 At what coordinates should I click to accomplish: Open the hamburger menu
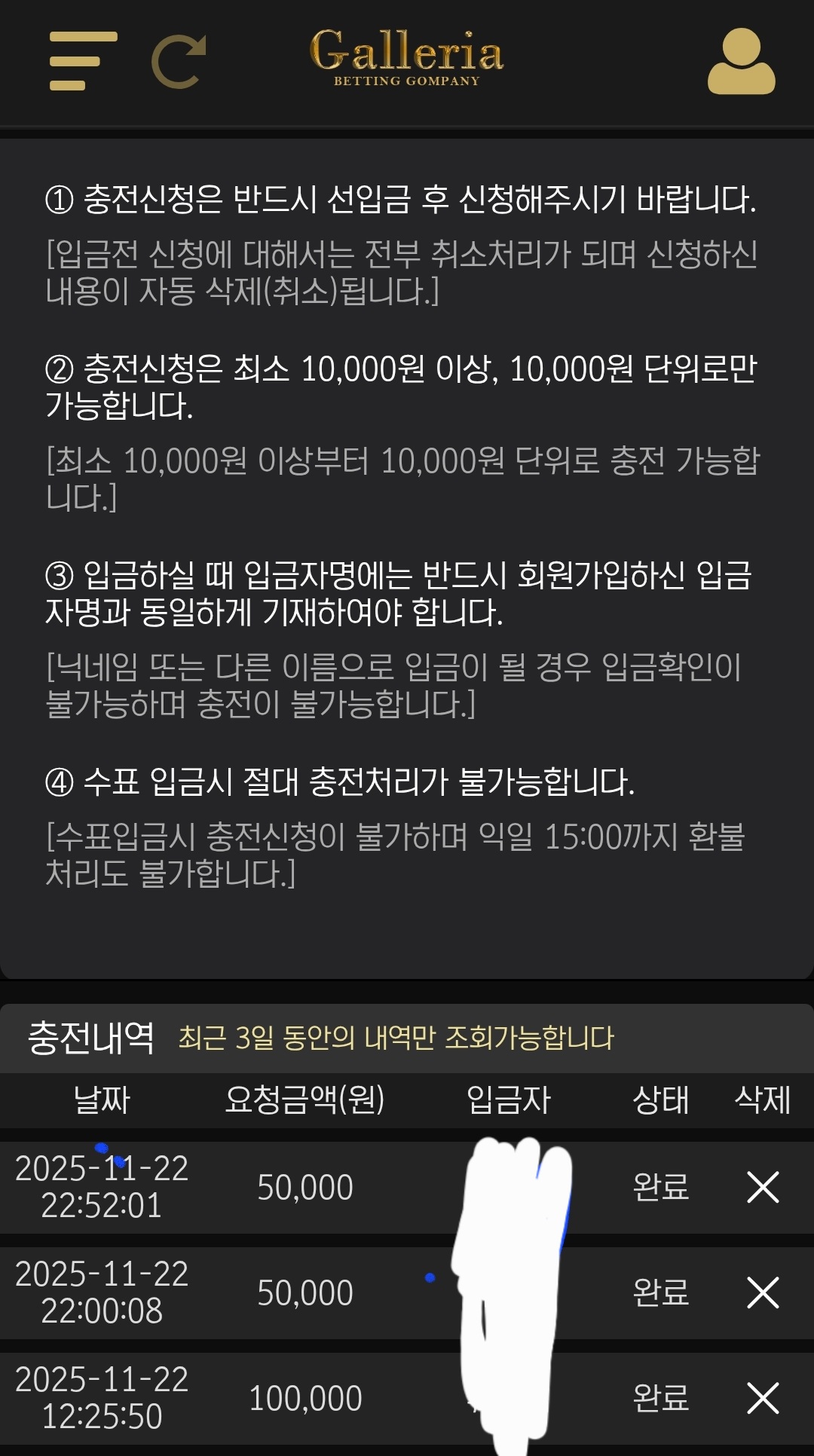pos(82,62)
